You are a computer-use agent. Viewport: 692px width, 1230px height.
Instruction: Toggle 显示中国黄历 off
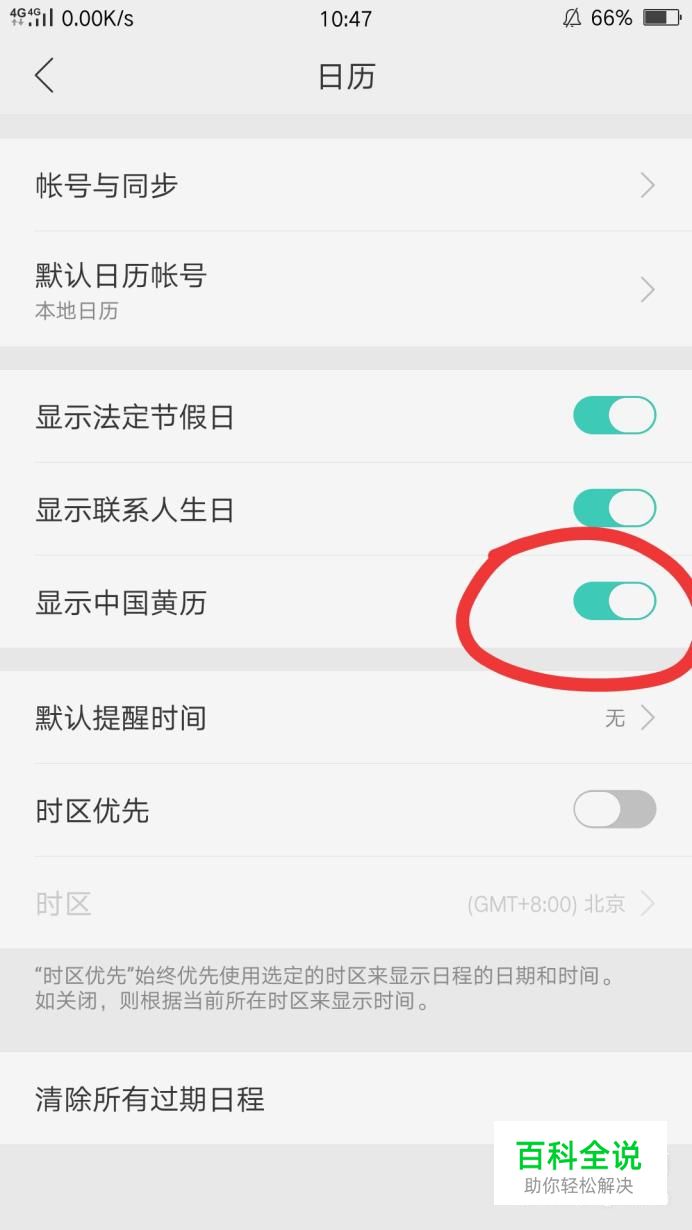[614, 602]
